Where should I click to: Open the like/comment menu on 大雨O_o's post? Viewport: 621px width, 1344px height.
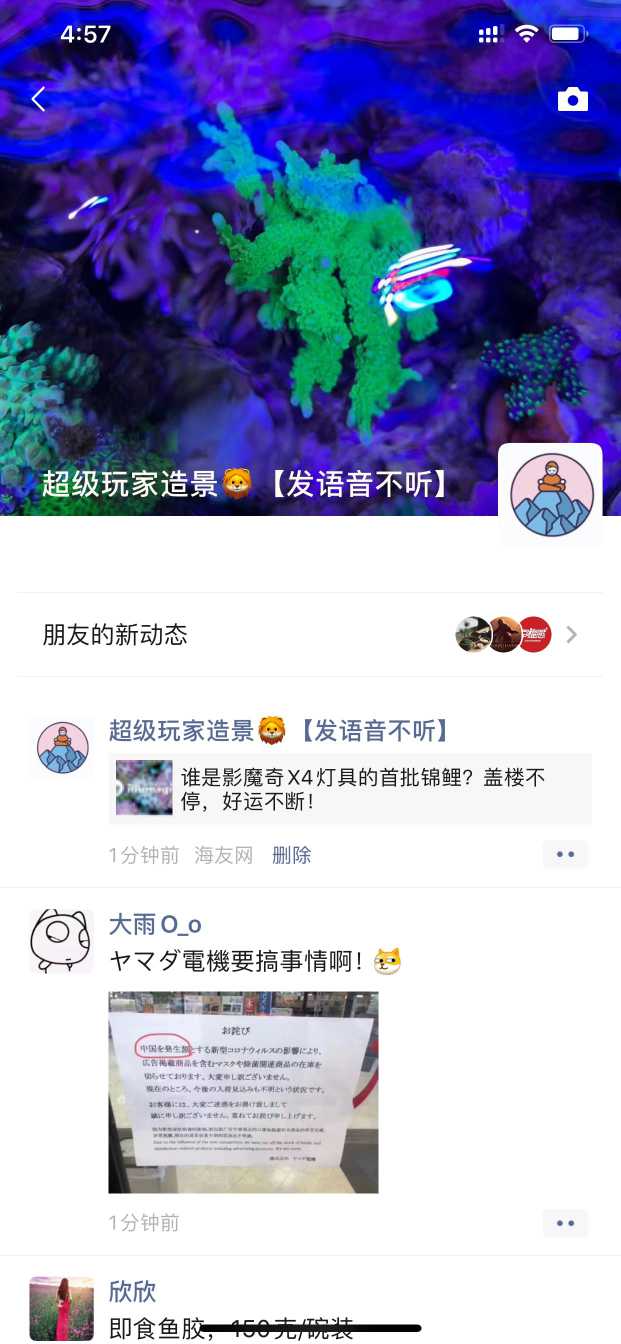coord(565,1223)
